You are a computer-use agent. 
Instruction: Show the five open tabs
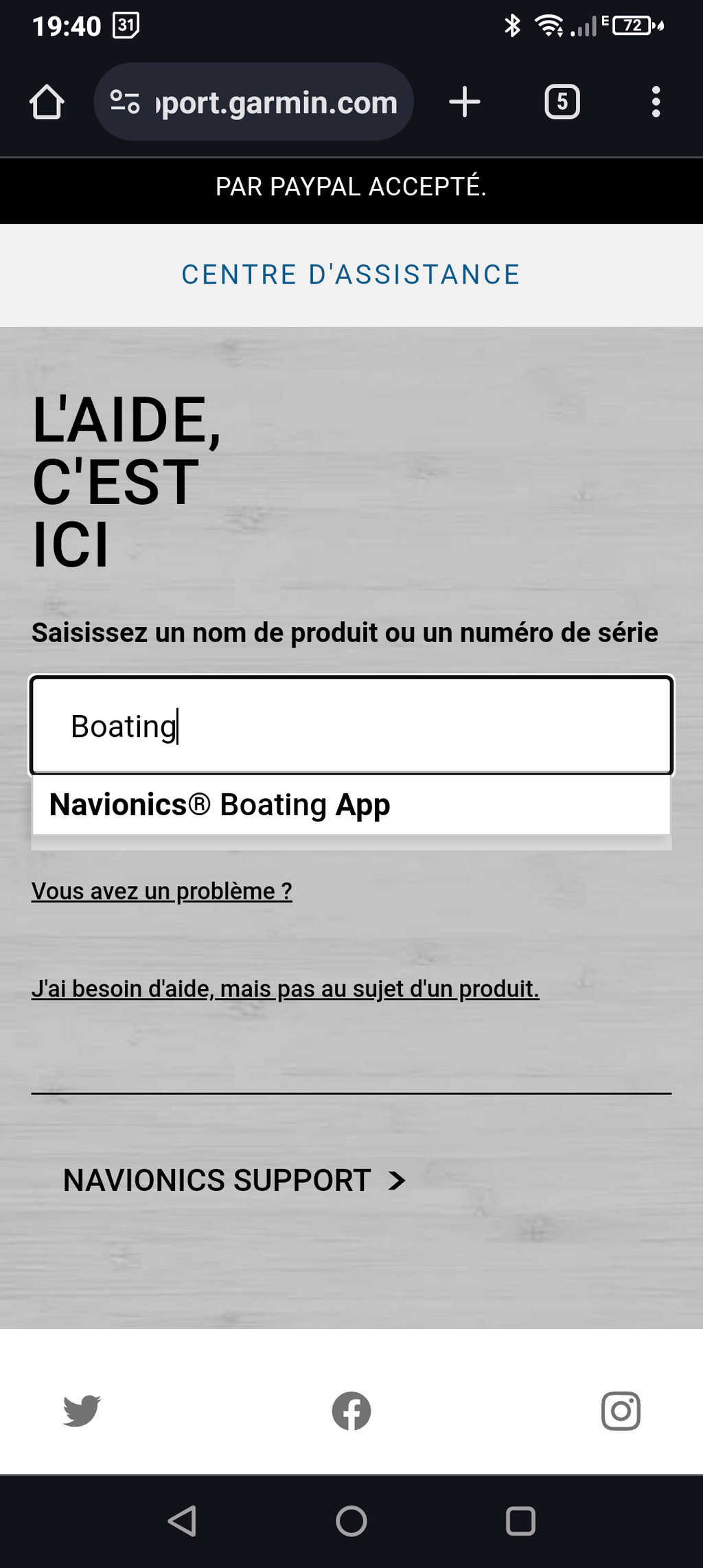[562, 102]
